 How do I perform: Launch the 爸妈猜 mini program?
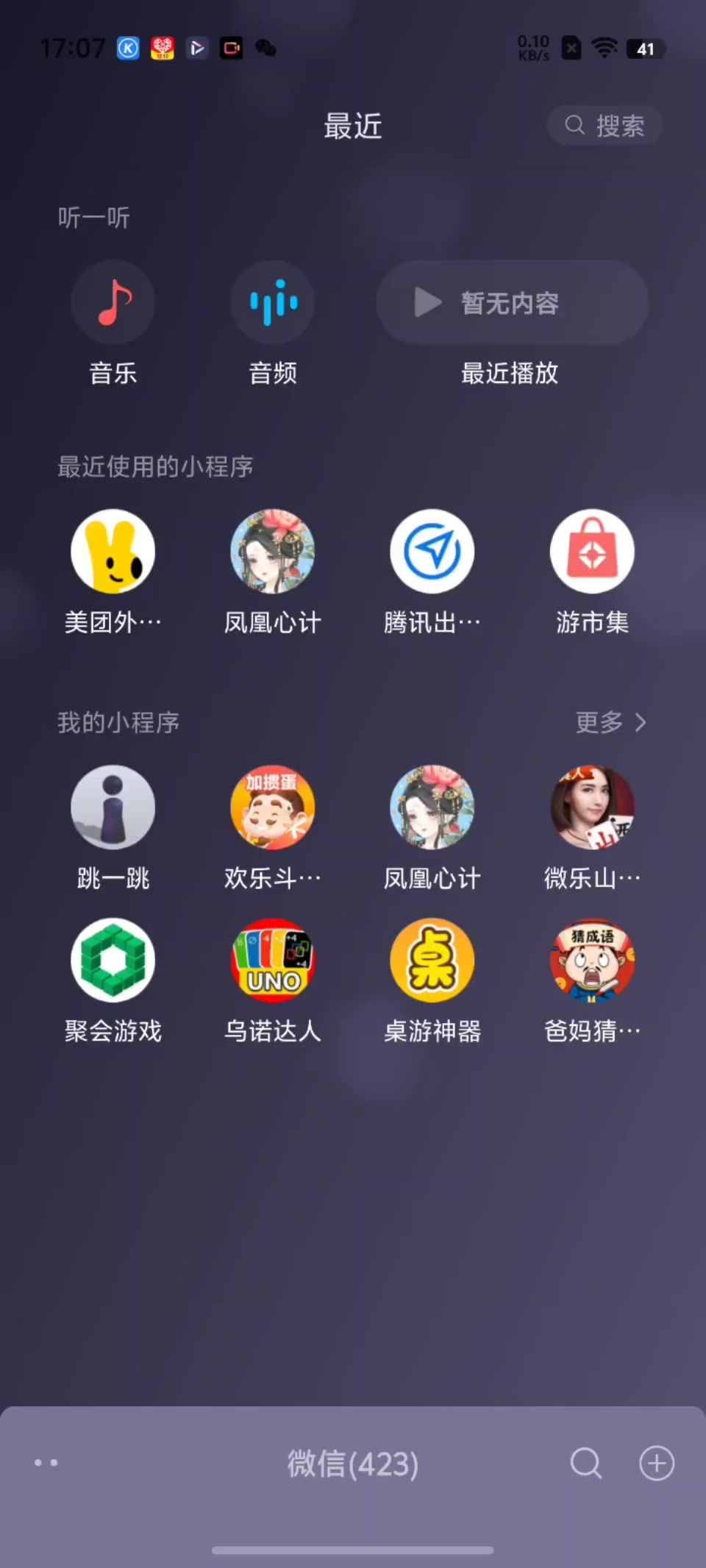click(x=592, y=961)
